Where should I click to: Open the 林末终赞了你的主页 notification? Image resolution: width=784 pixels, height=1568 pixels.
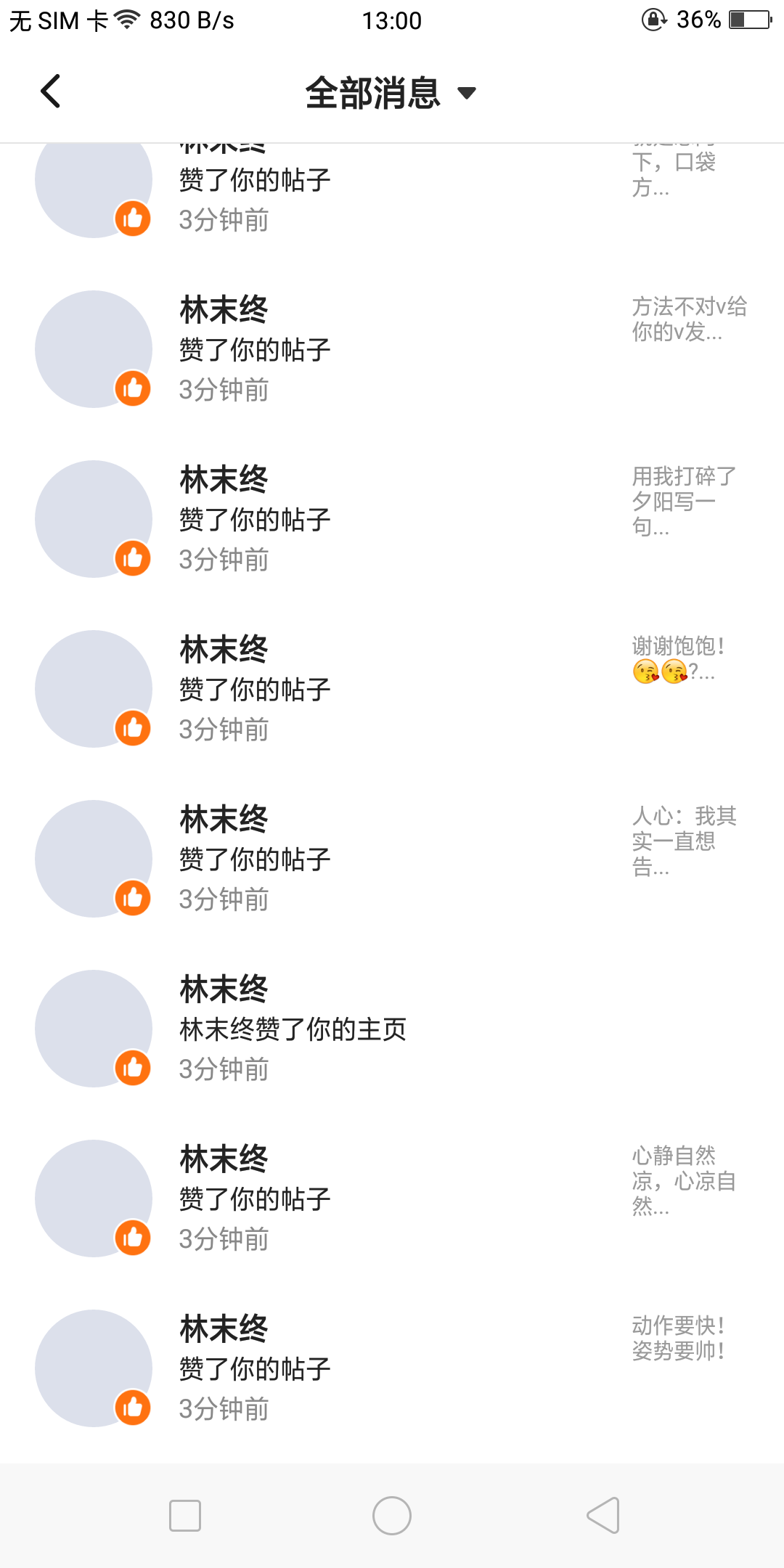392,1029
